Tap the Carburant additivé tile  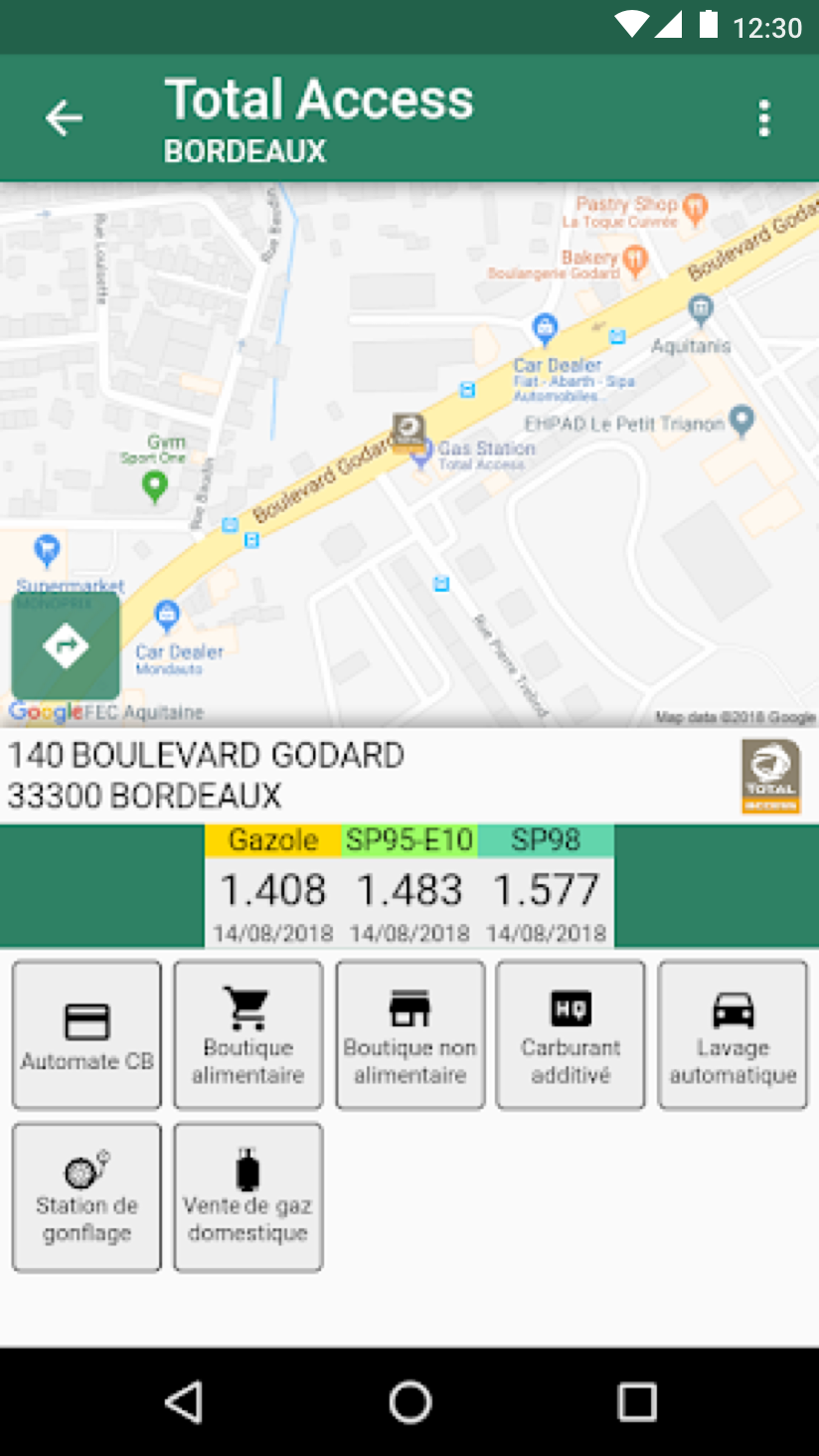pyautogui.click(x=571, y=1034)
